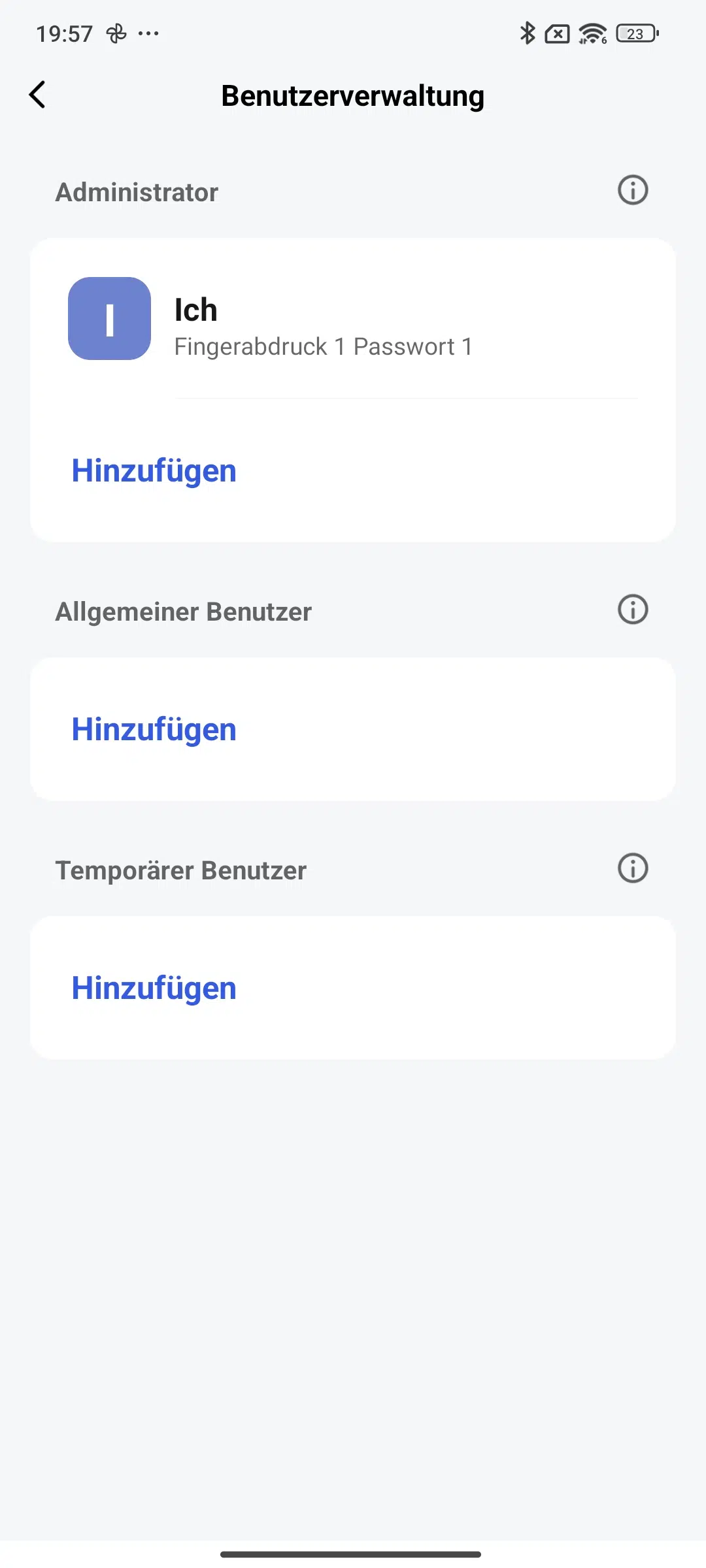This screenshot has height=1568, width=706.
Task: Open the Ich administrator user entry
Action: point(353,319)
